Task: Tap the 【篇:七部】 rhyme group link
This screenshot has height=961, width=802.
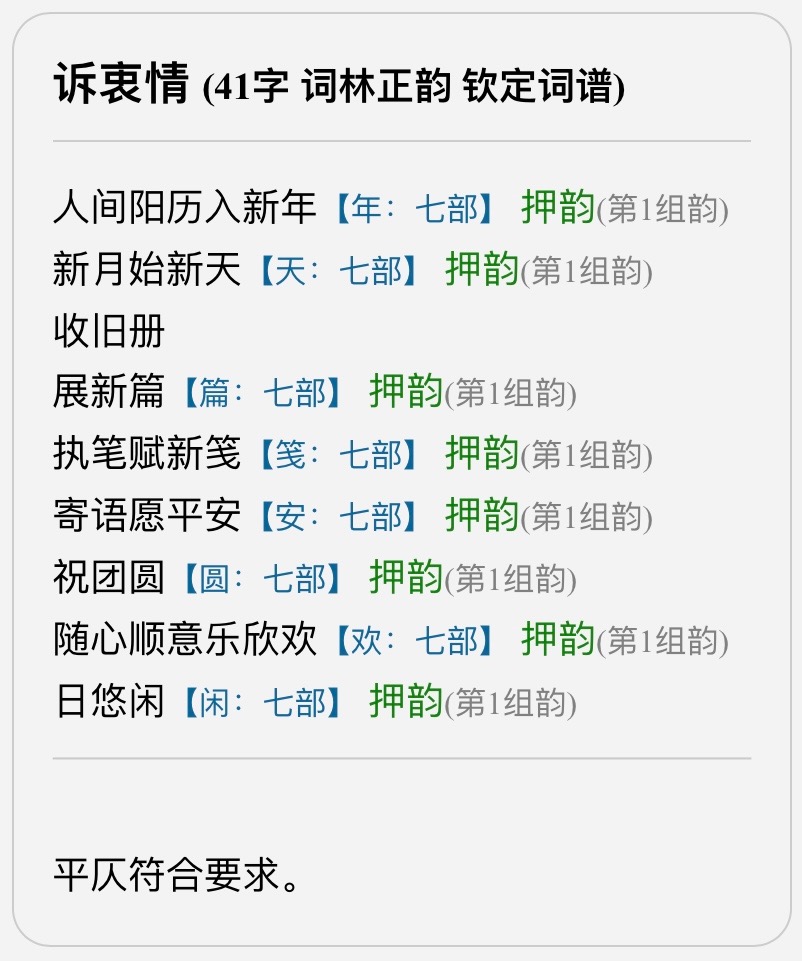Action: pos(260,394)
